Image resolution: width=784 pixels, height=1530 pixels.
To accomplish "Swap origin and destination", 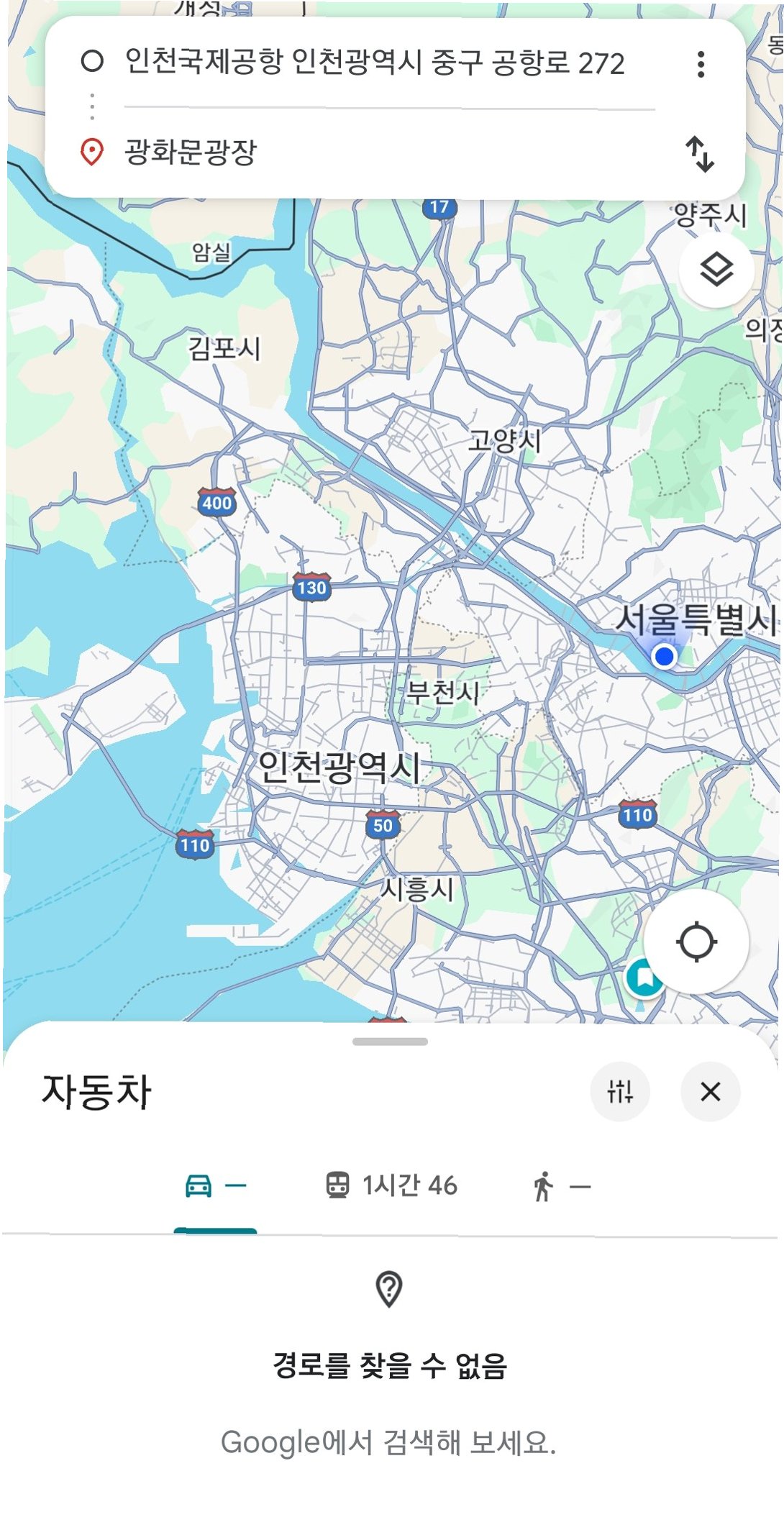I will pos(699,153).
